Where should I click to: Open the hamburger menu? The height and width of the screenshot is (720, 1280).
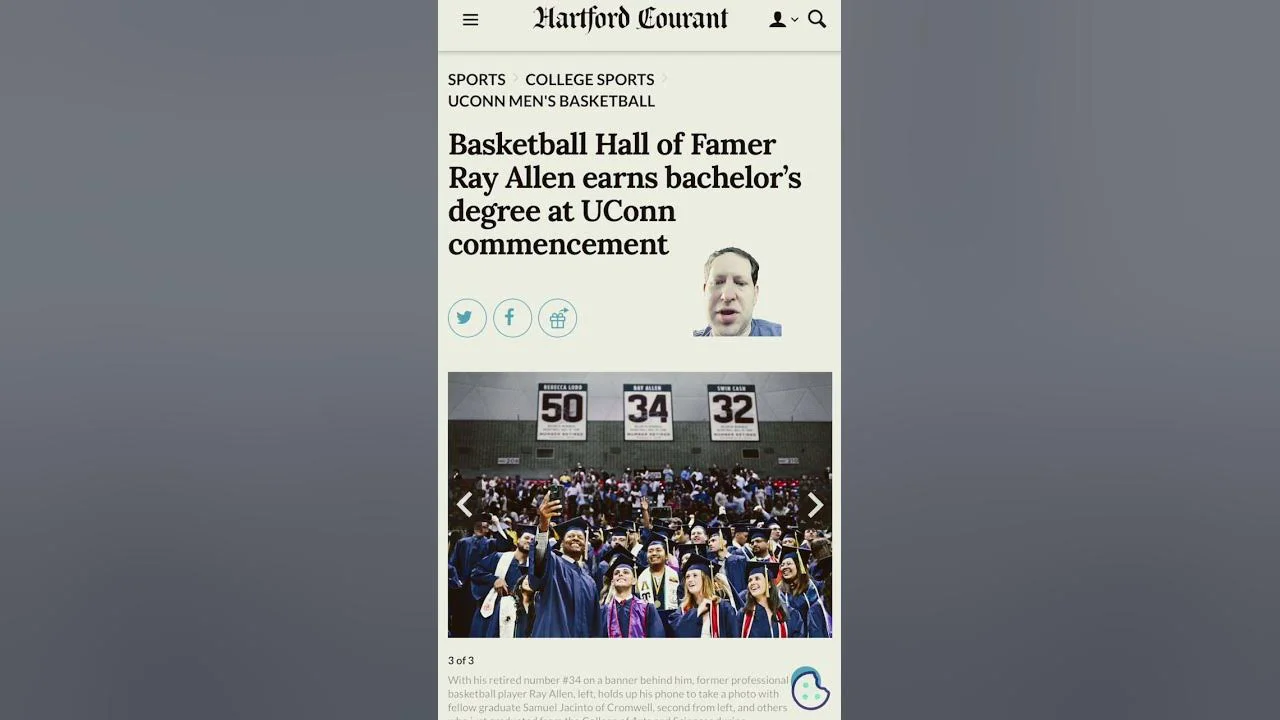tap(470, 20)
